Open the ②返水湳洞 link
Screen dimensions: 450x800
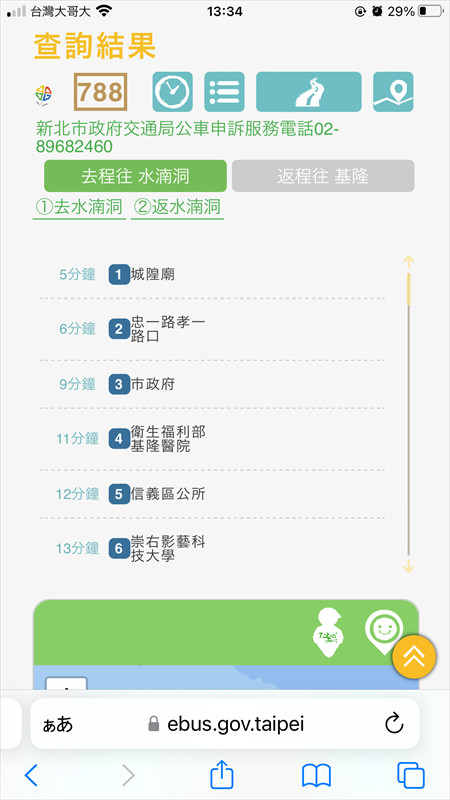pos(177,208)
